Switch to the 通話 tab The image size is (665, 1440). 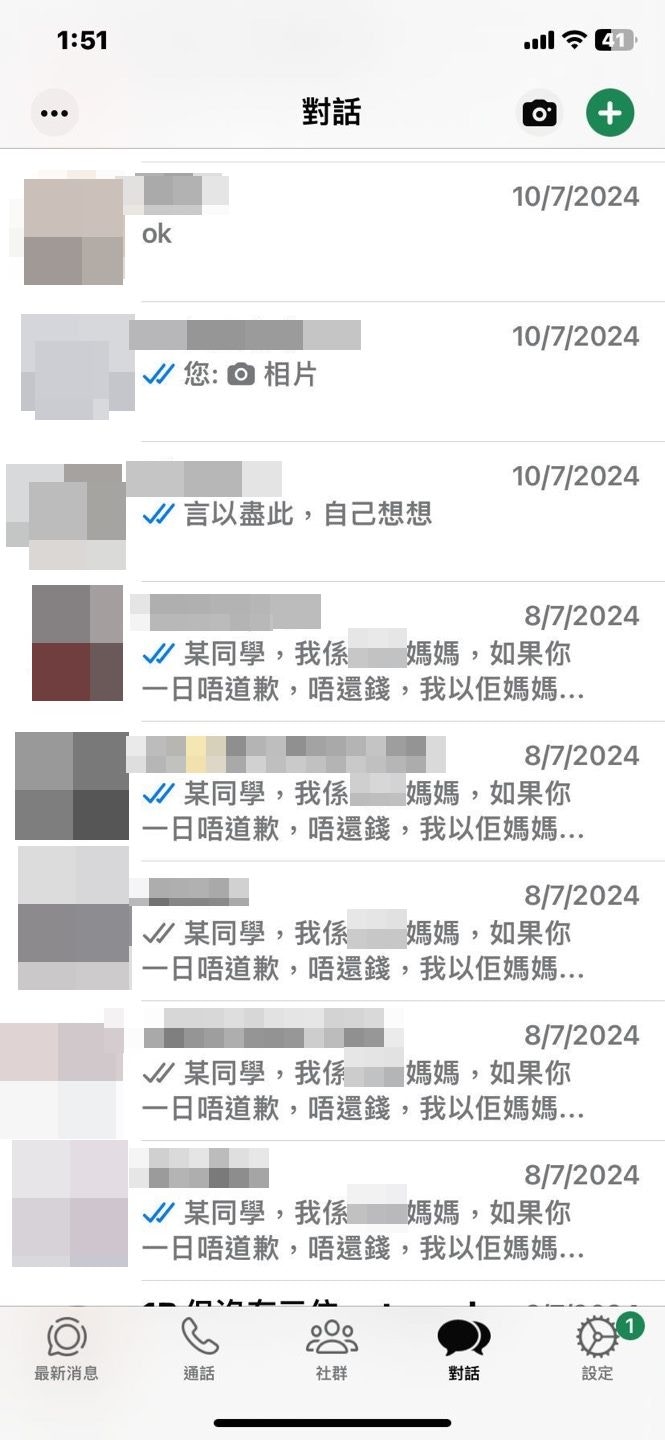point(199,1350)
